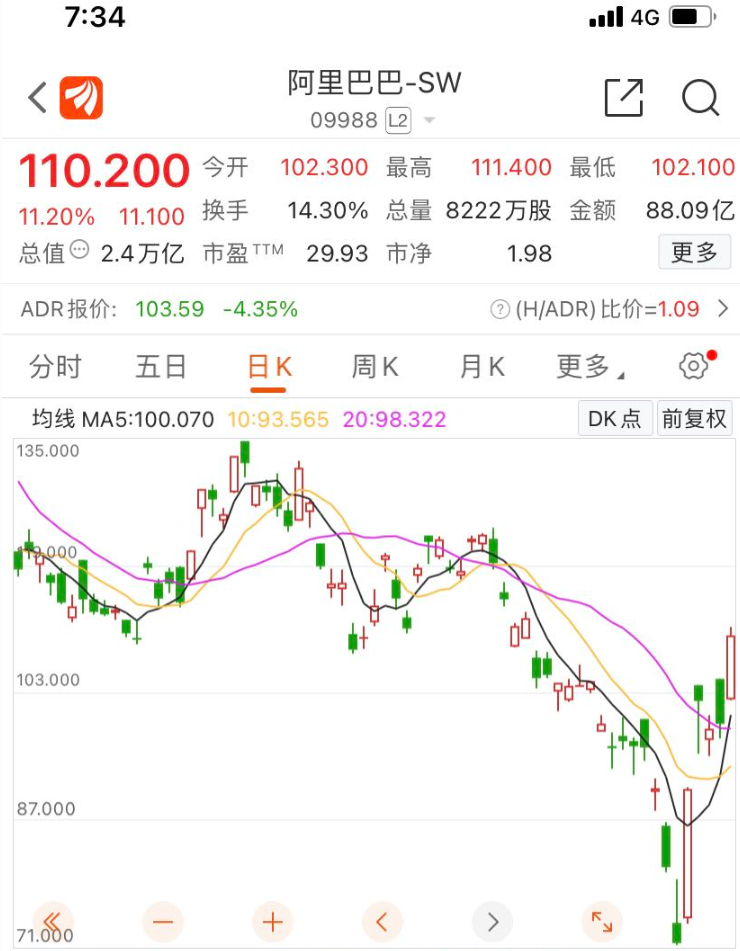Image resolution: width=740 pixels, height=951 pixels.
Task: Zoom out the K-line chart with minus
Action: pos(163,922)
